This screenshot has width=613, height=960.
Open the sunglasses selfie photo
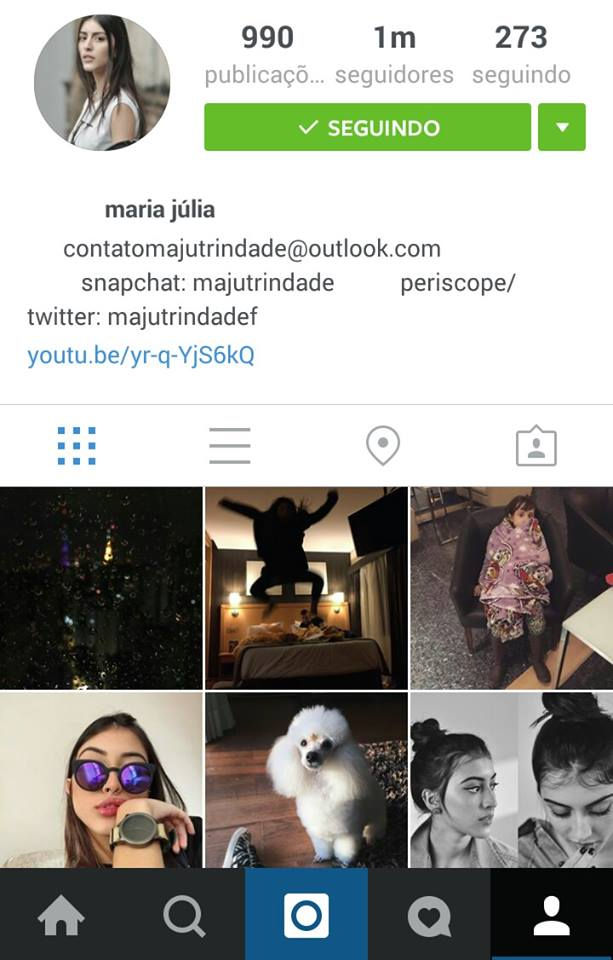(x=101, y=780)
